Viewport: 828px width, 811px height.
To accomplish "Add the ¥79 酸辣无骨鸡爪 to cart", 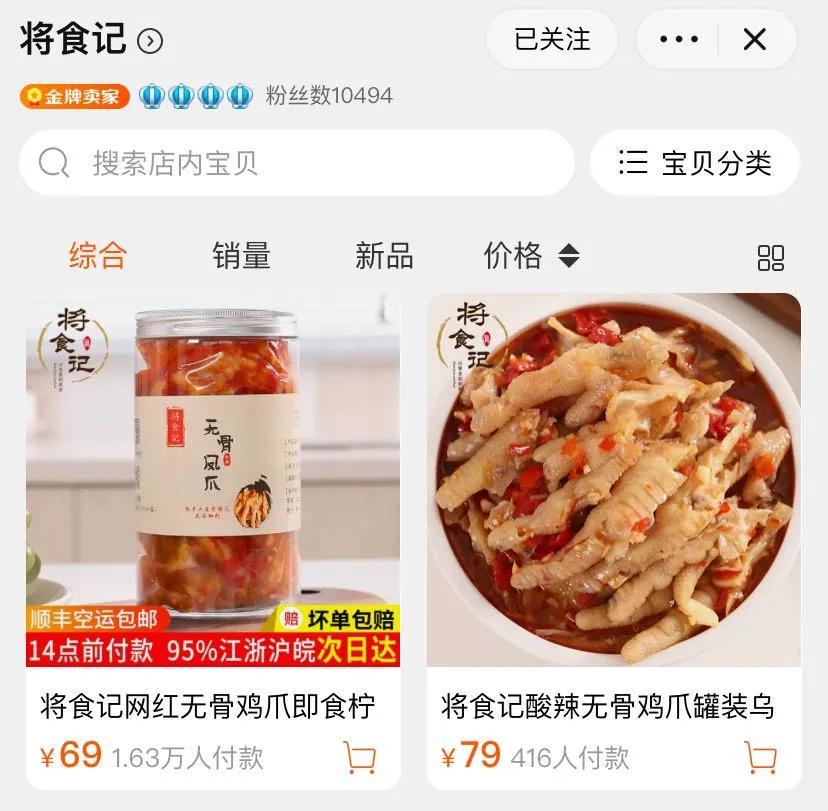I will coord(761,757).
